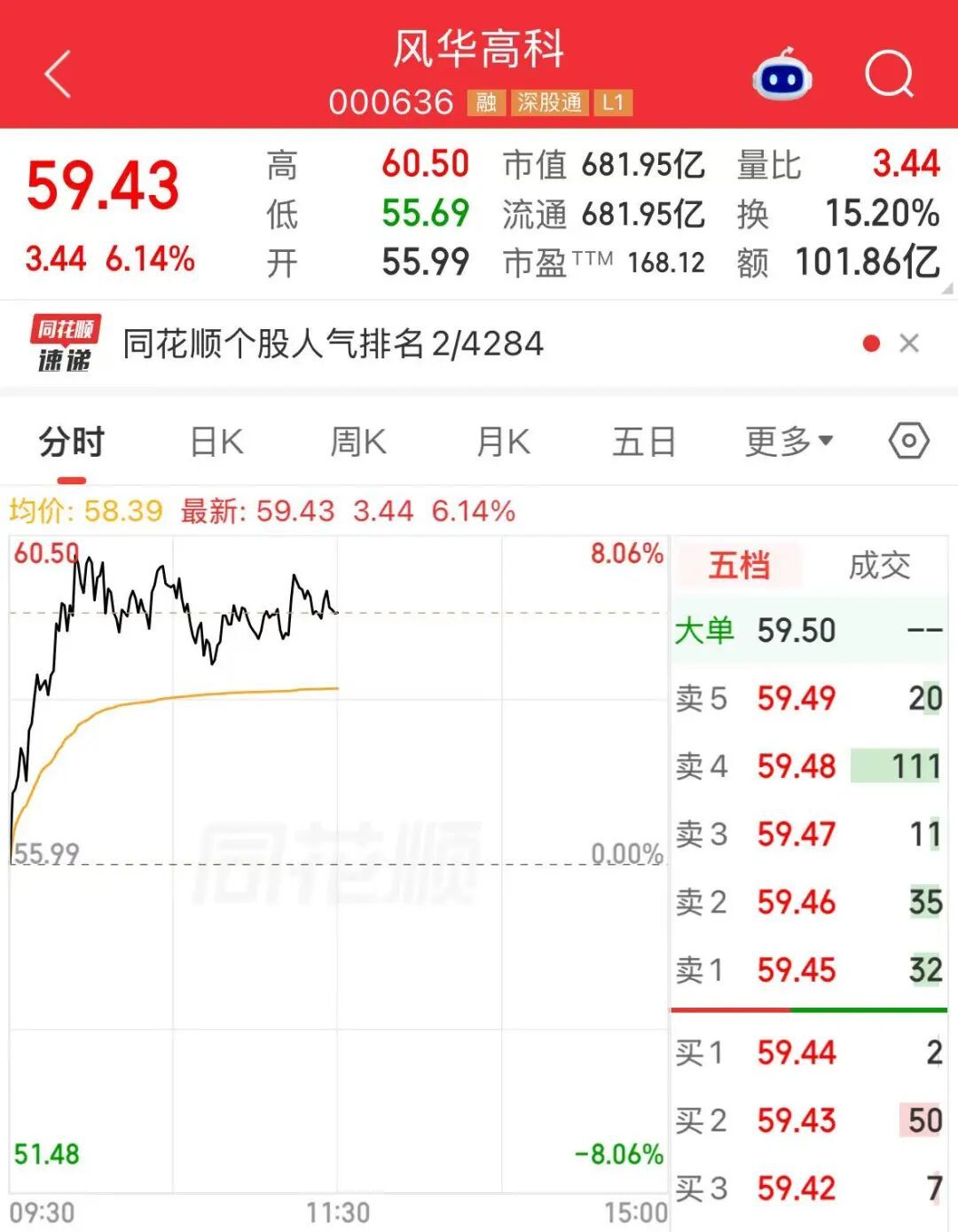958x1232 pixels.
Task: Switch to 成交 trades tab
Action: tap(879, 565)
